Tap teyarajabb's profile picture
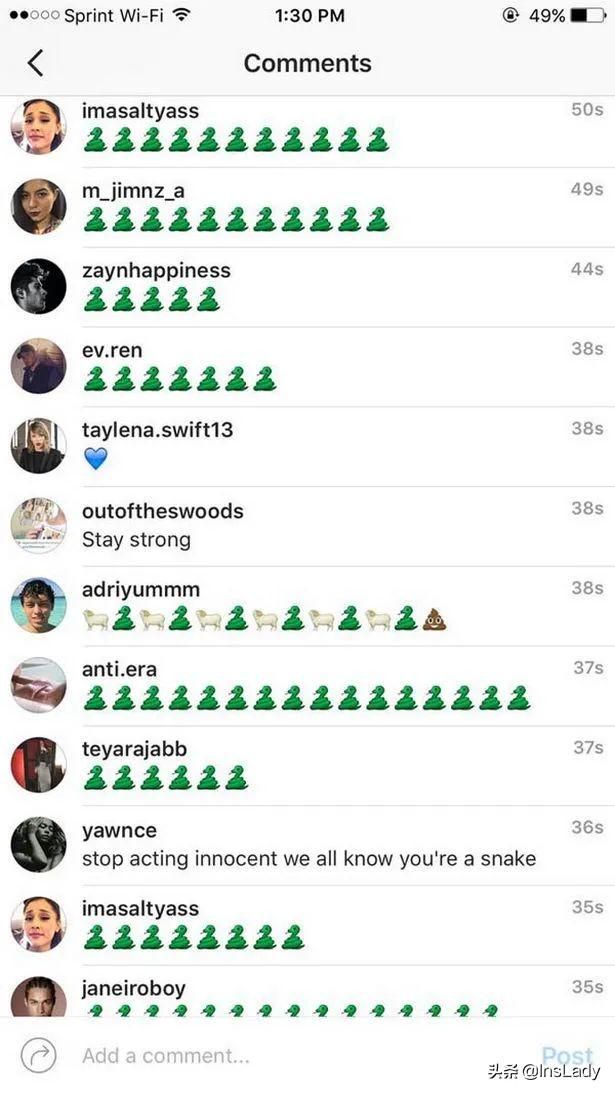The width and height of the screenshot is (615, 1094). coord(38,765)
